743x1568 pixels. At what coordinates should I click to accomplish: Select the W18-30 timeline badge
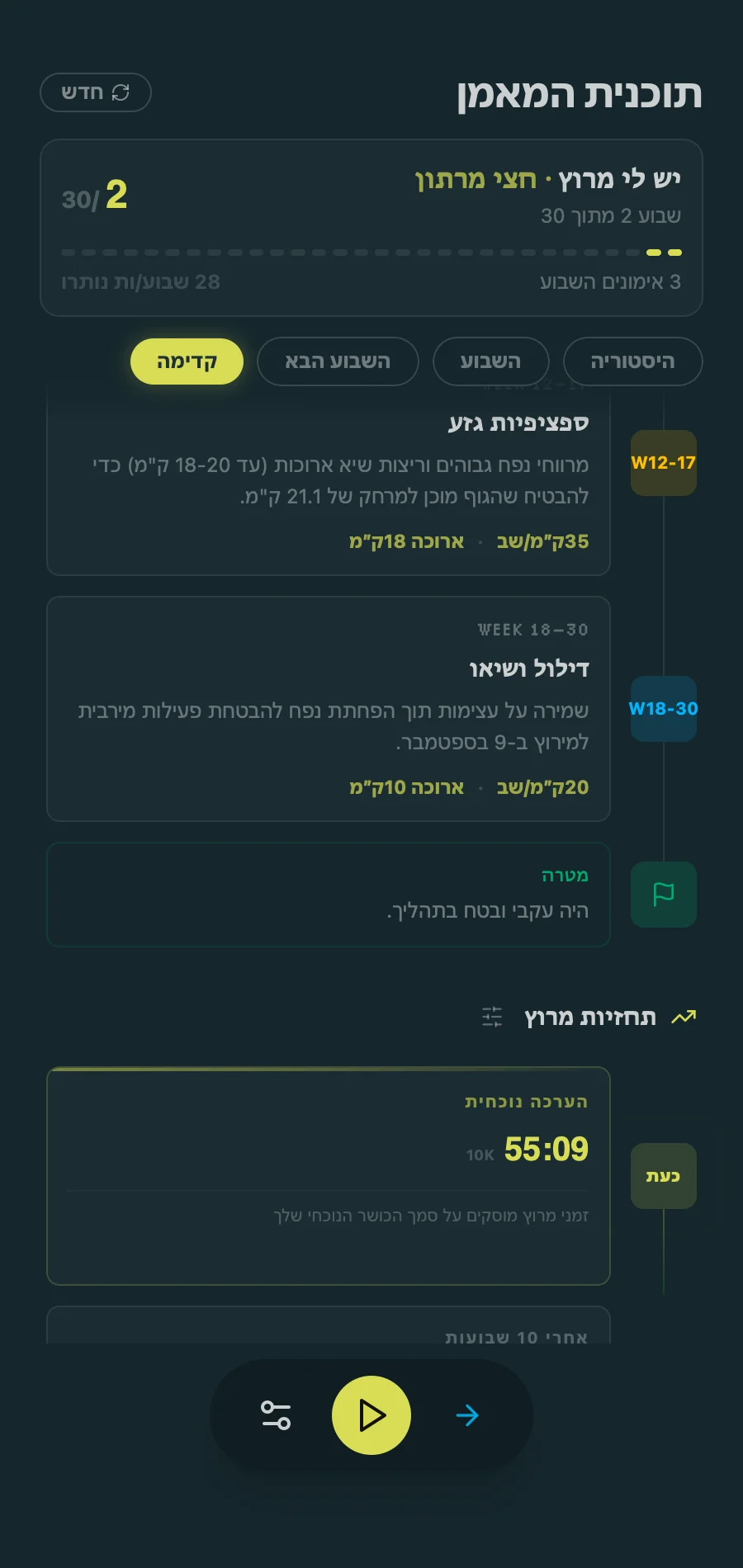tap(663, 708)
